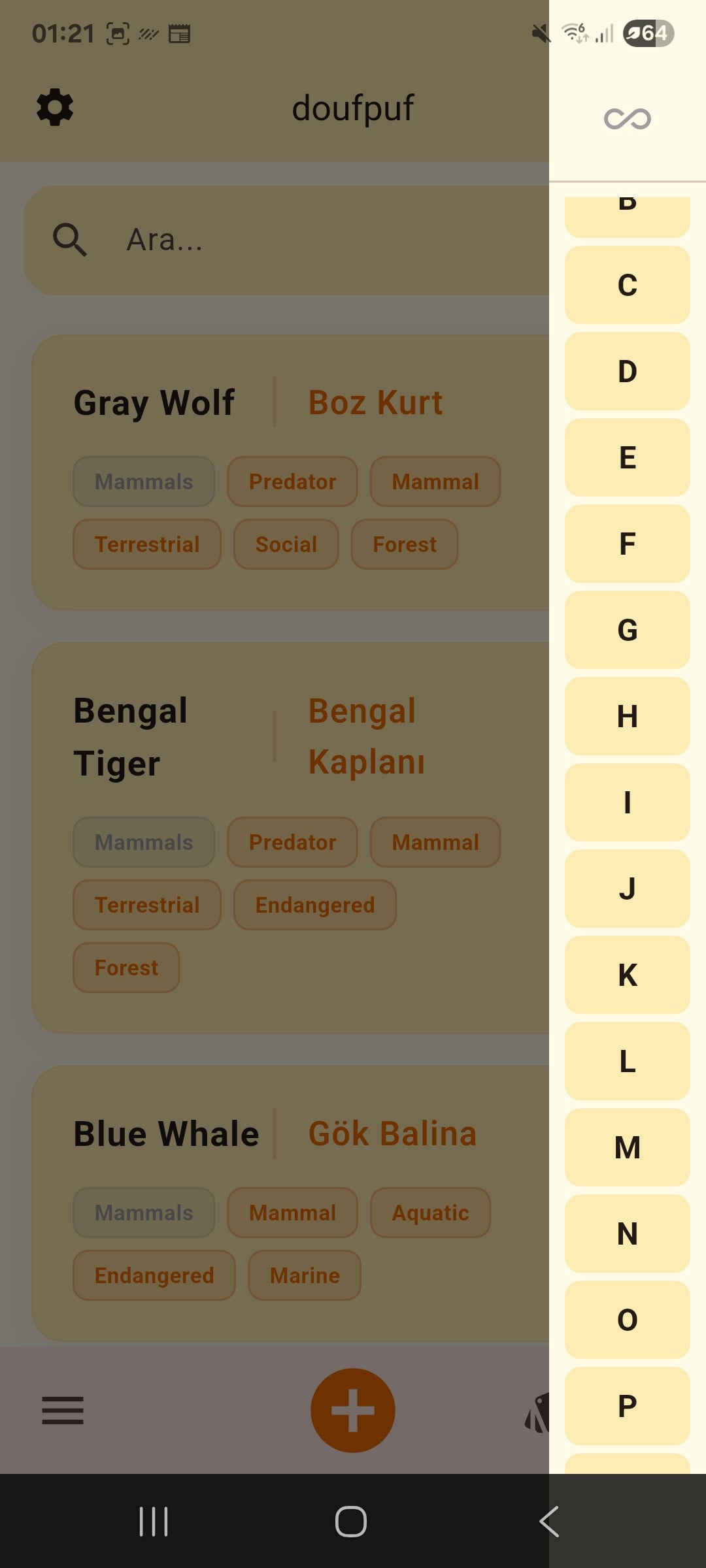Image resolution: width=706 pixels, height=1568 pixels.
Task: Select letter J
Action: pos(627,889)
